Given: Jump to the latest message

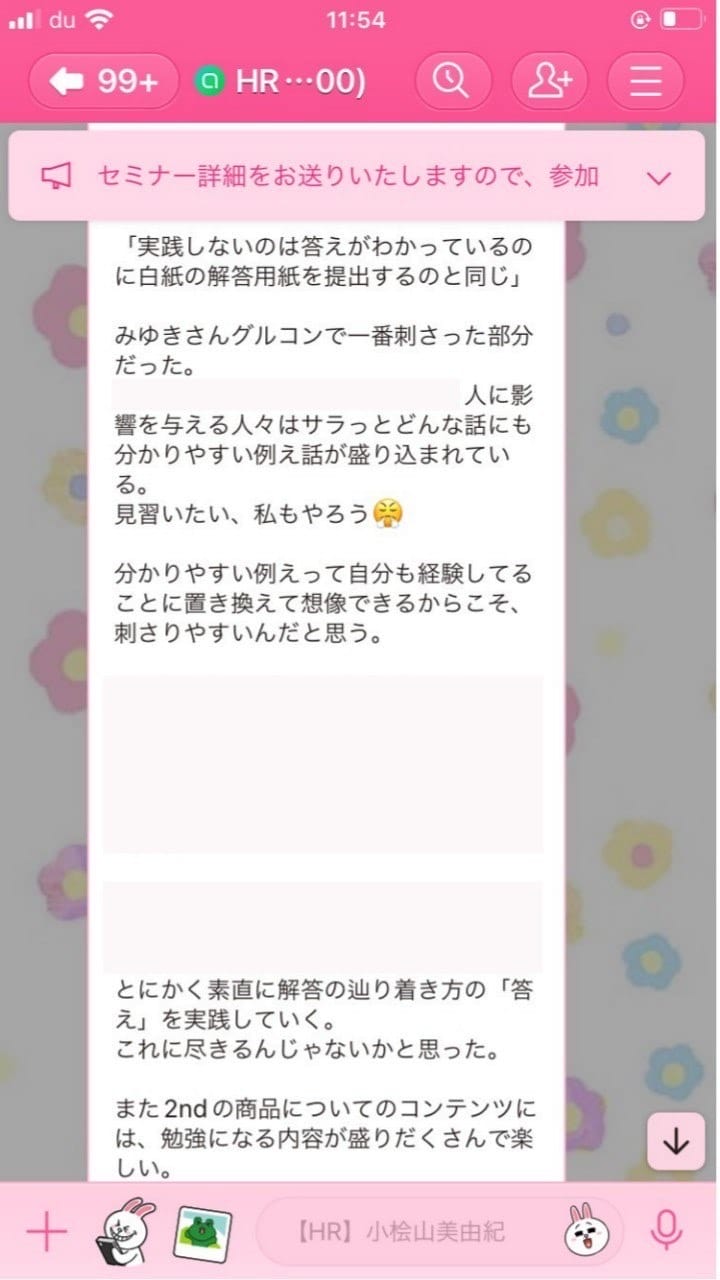Looking at the screenshot, I should (676, 1141).
